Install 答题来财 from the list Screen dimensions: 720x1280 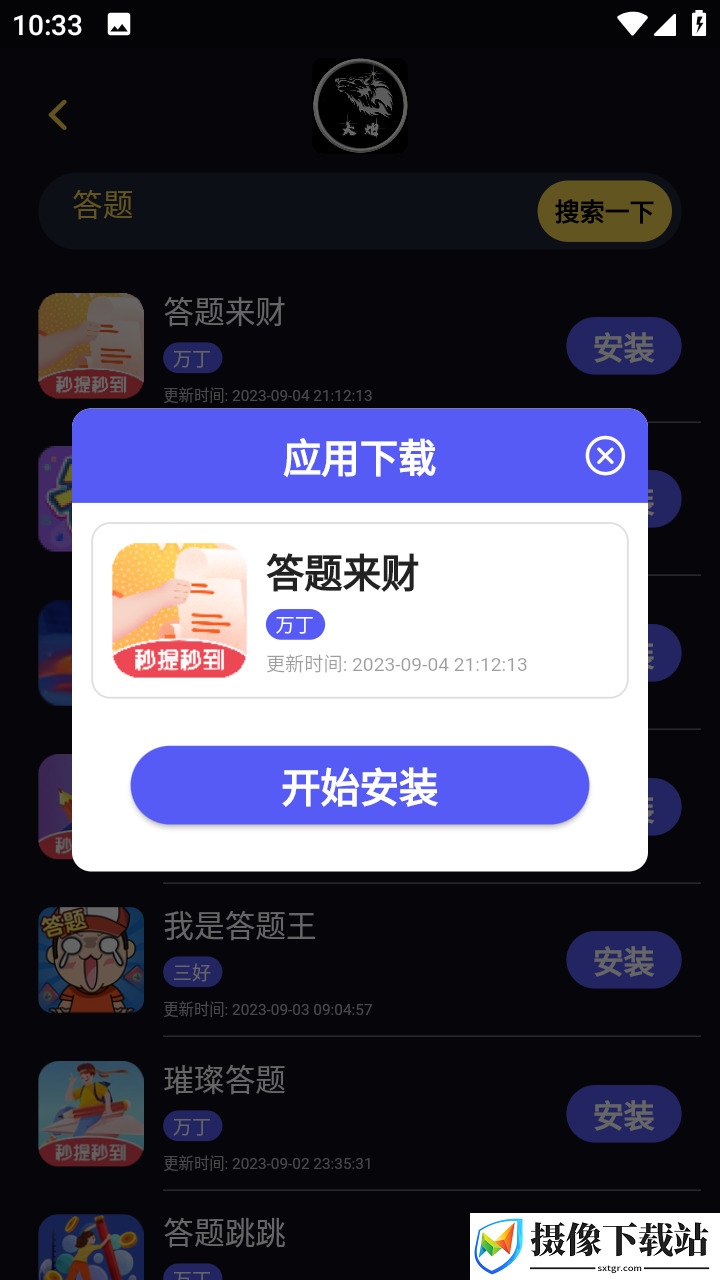[x=624, y=347]
